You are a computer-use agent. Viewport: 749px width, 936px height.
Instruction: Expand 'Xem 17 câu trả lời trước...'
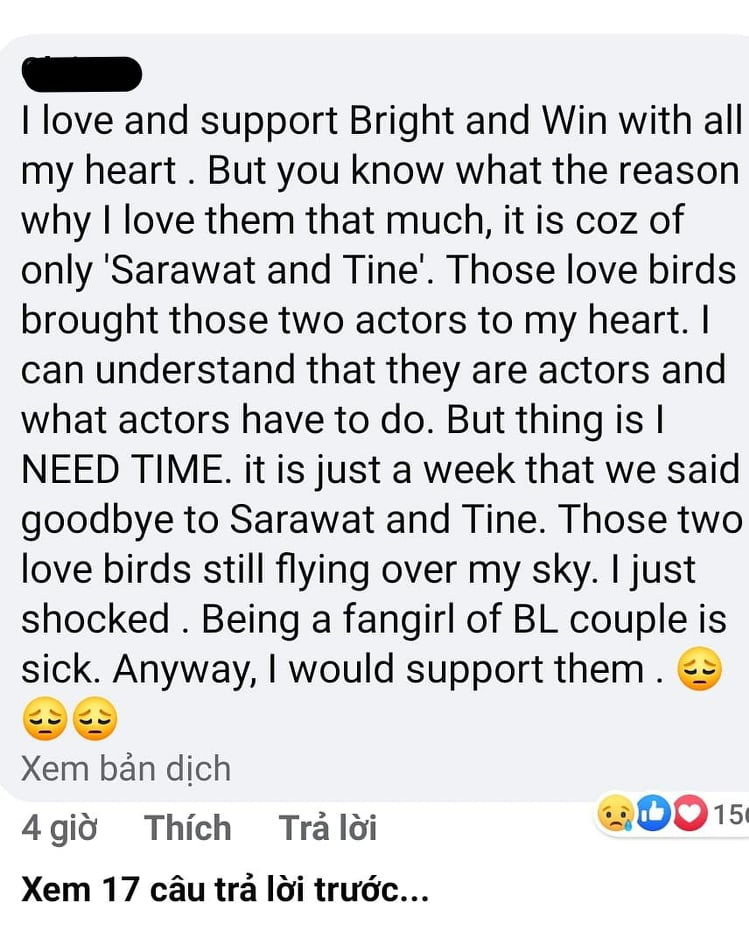225,890
